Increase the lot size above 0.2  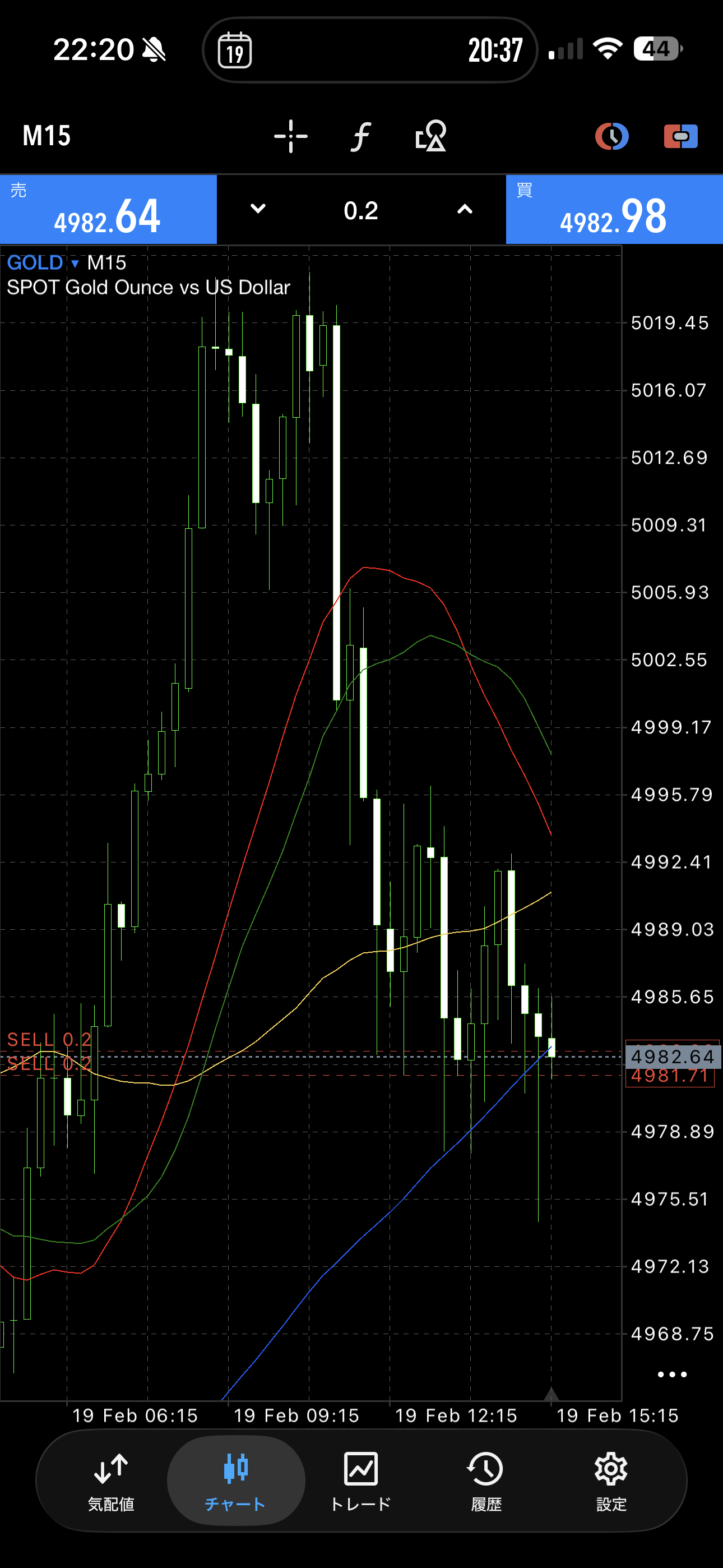coord(465,209)
